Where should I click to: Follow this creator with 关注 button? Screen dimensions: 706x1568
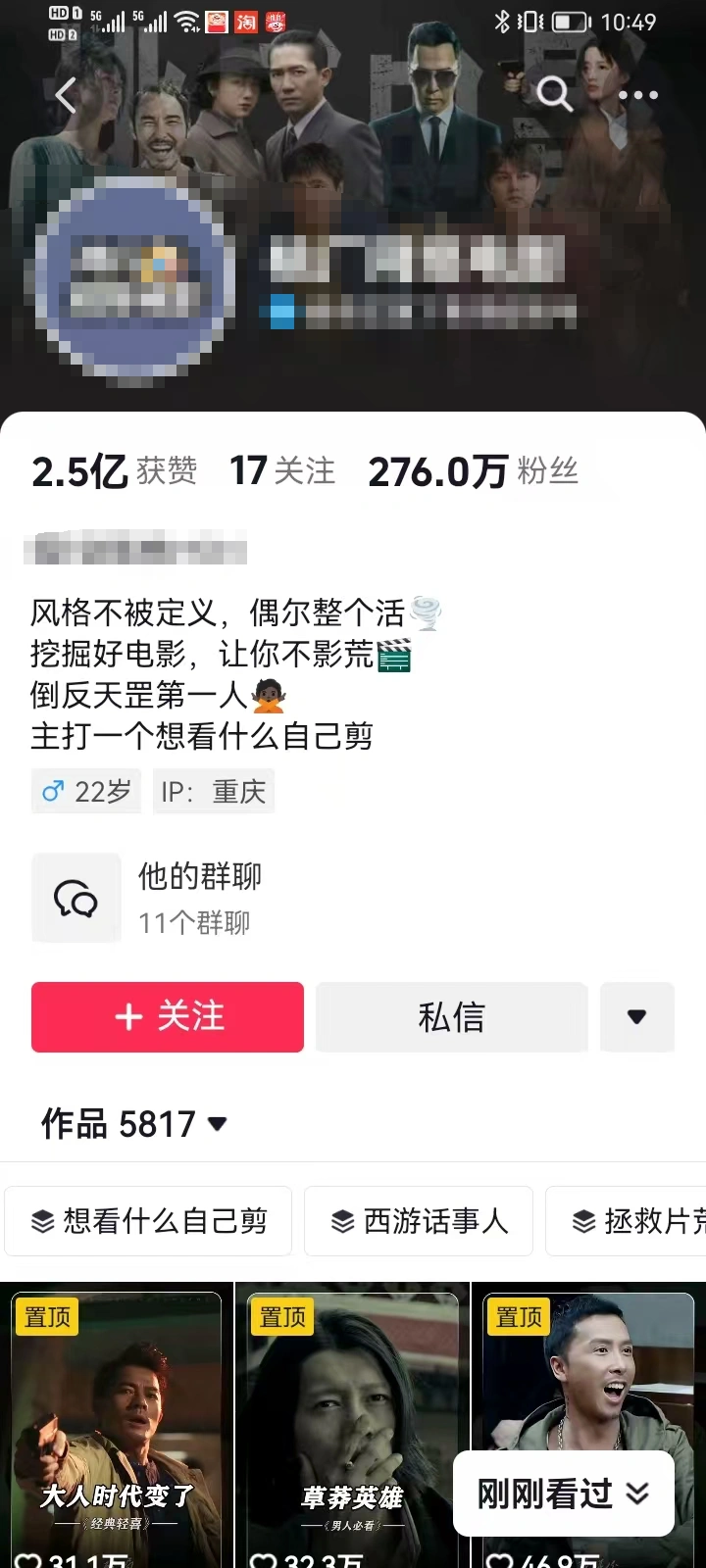coord(168,1017)
